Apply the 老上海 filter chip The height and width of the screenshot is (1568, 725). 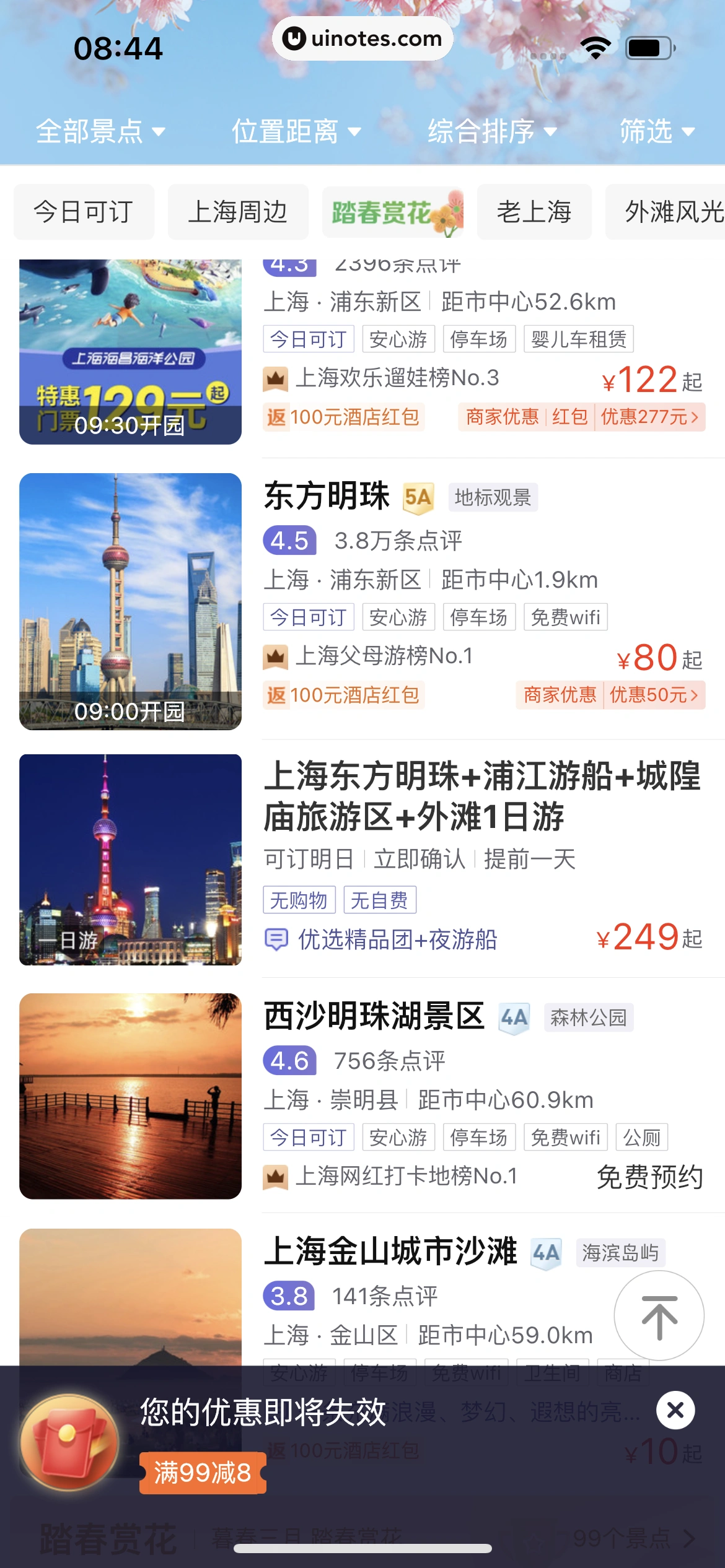pyautogui.click(x=534, y=212)
